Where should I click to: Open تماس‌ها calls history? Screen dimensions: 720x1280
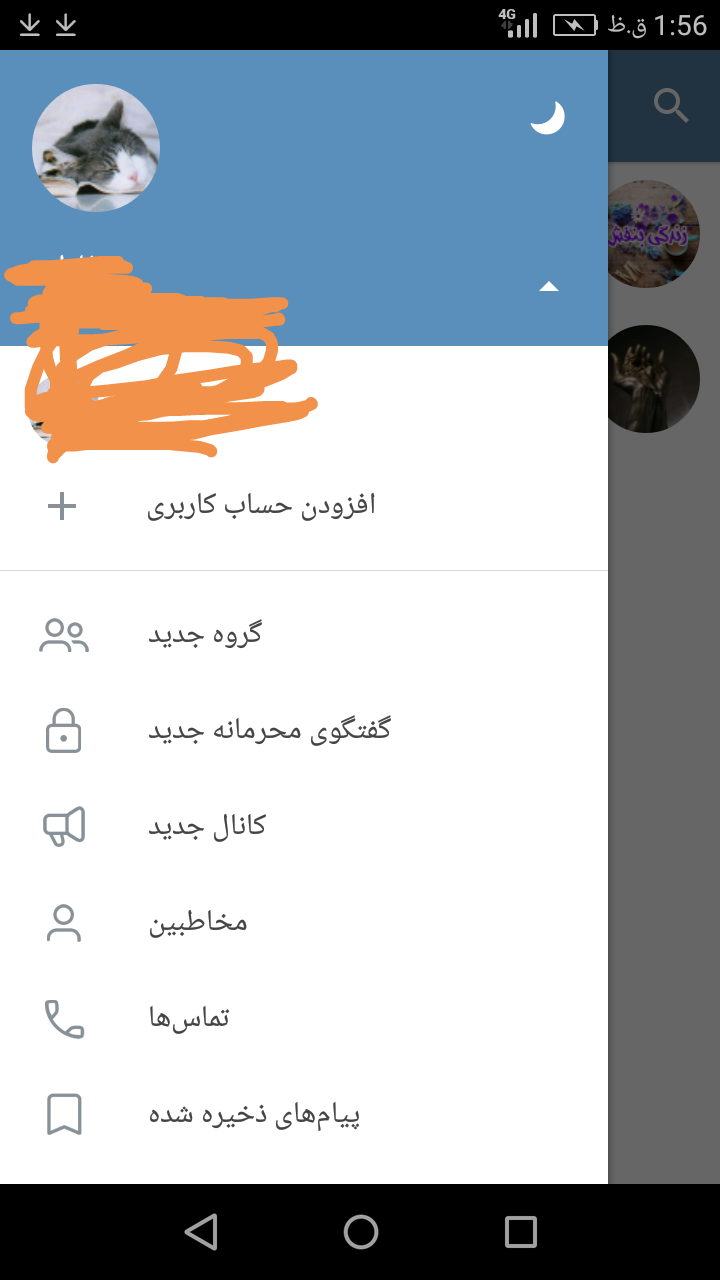(189, 1019)
